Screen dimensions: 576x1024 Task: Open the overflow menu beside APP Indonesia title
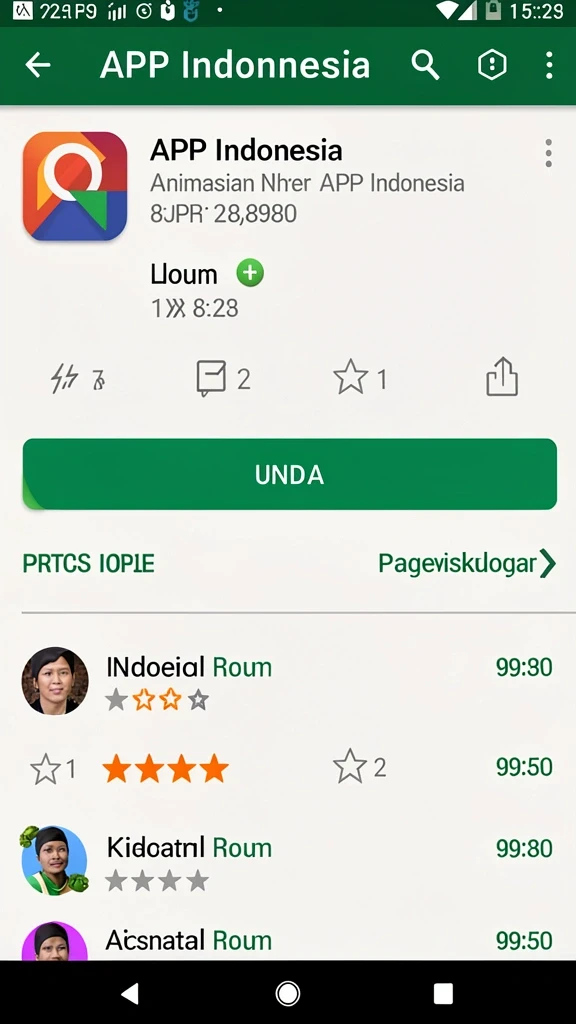[x=549, y=153]
